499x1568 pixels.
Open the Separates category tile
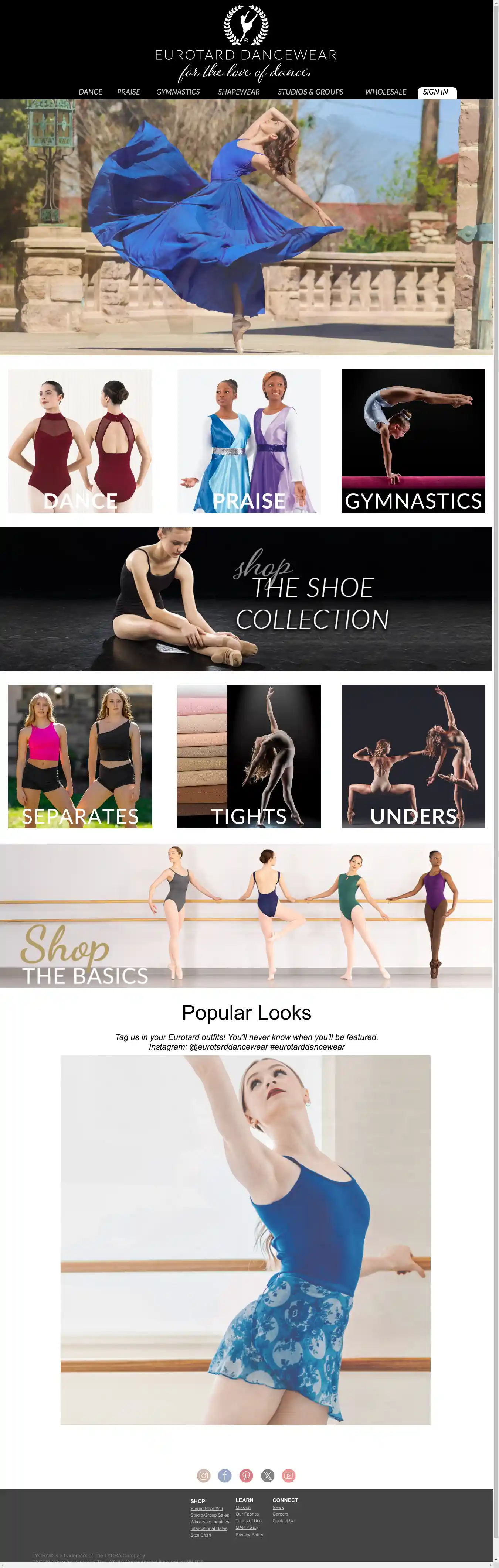[80, 756]
